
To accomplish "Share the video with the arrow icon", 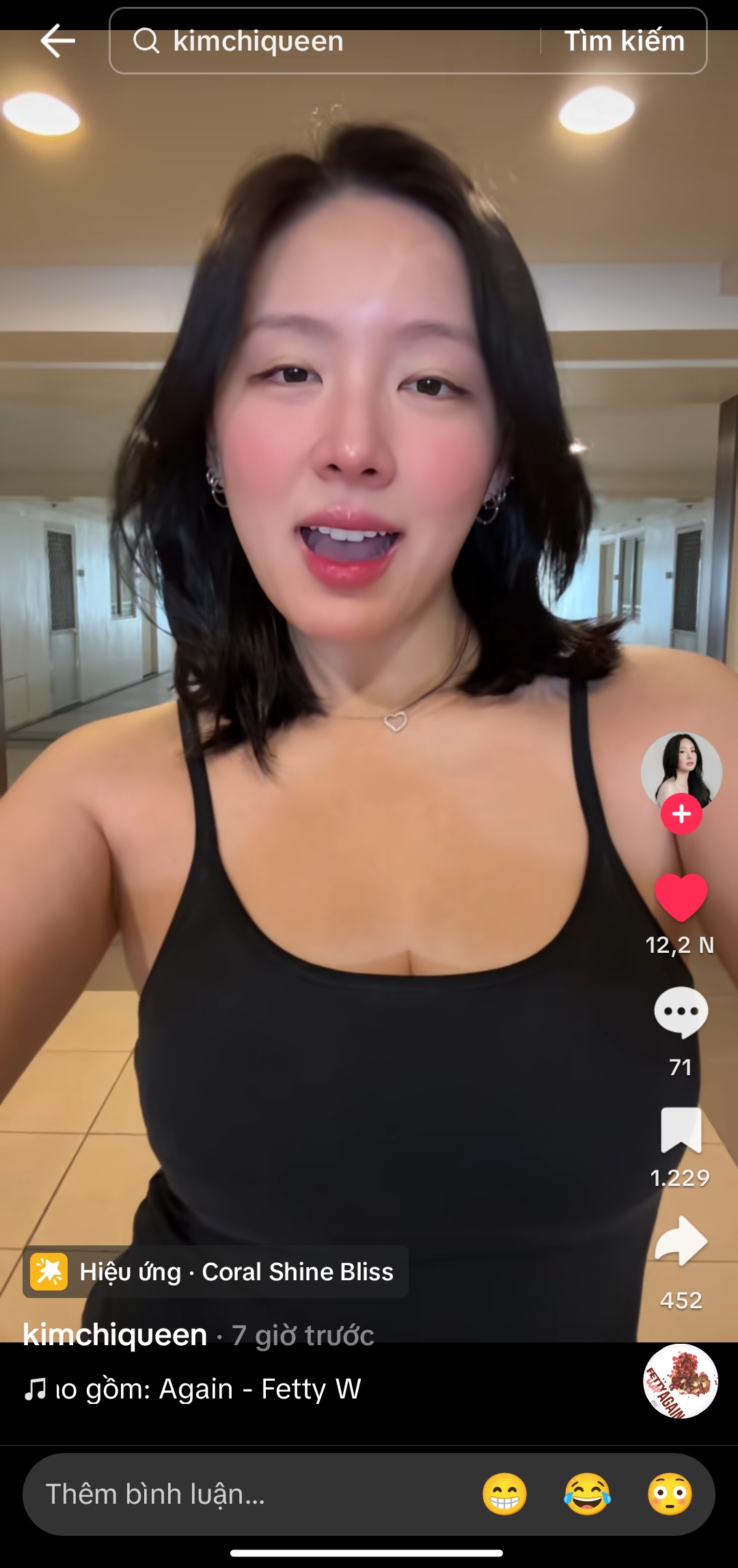I will 681,1241.
